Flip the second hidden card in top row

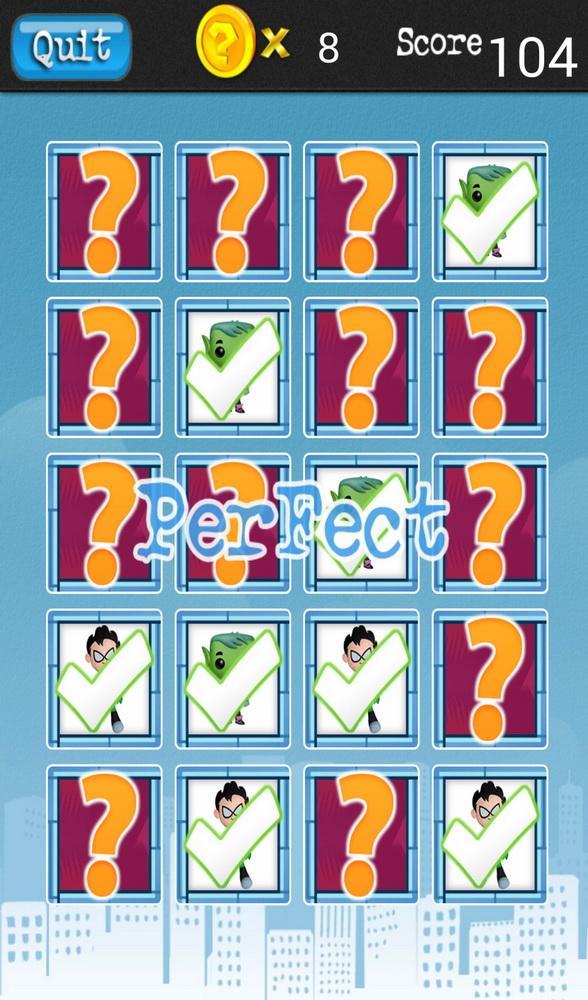click(233, 212)
